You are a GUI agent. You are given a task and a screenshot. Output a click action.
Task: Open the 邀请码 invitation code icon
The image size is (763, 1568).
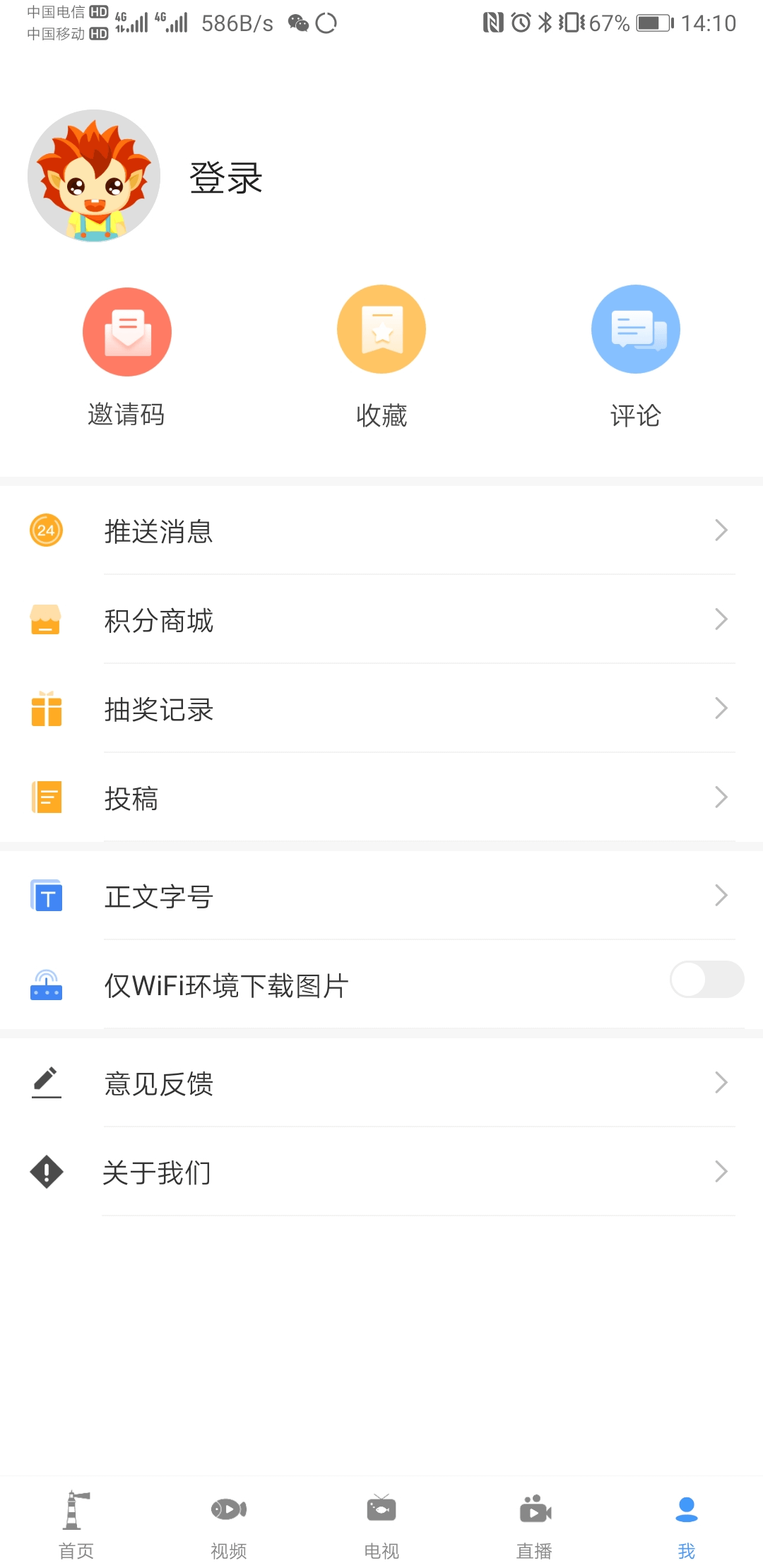point(127,331)
